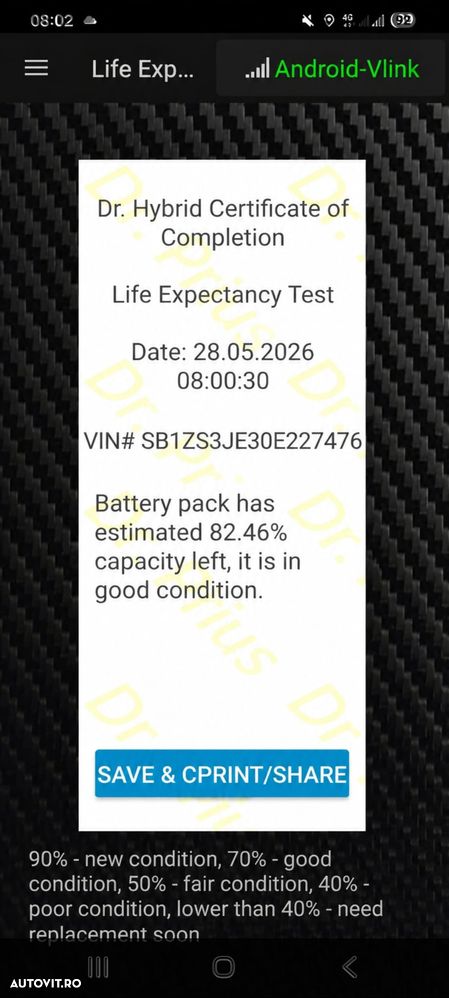Tap the Android-Vlink connection button
Viewport: 449px width, 998px height.
(x=331, y=69)
